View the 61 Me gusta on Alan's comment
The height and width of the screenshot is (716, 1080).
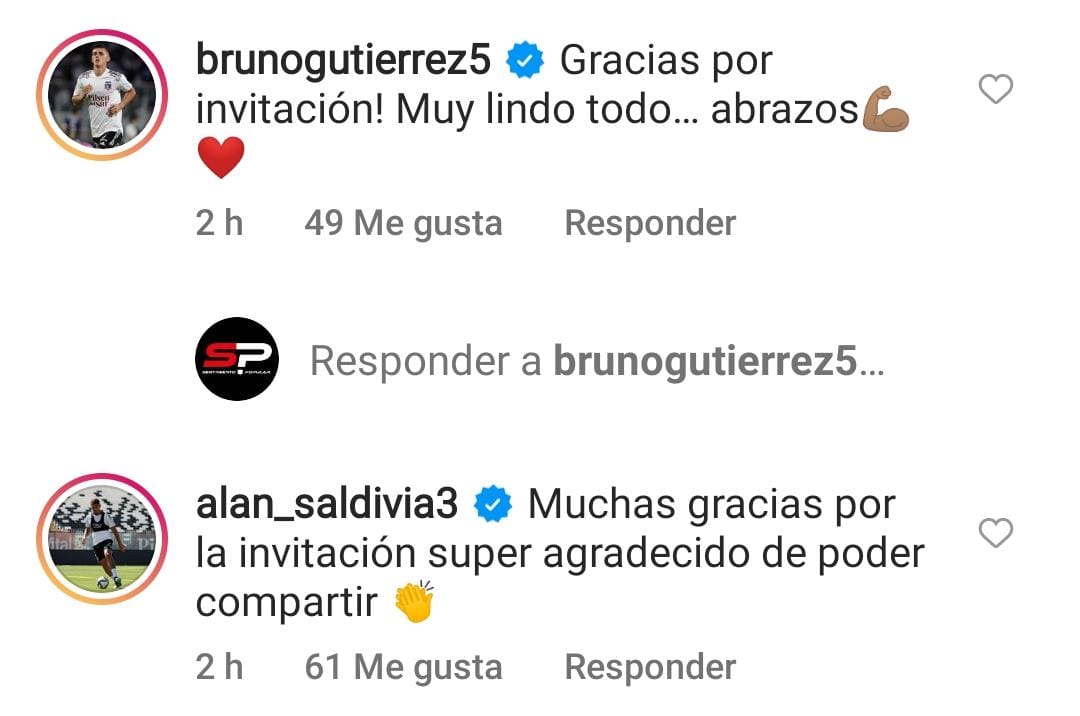click(403, 667)
